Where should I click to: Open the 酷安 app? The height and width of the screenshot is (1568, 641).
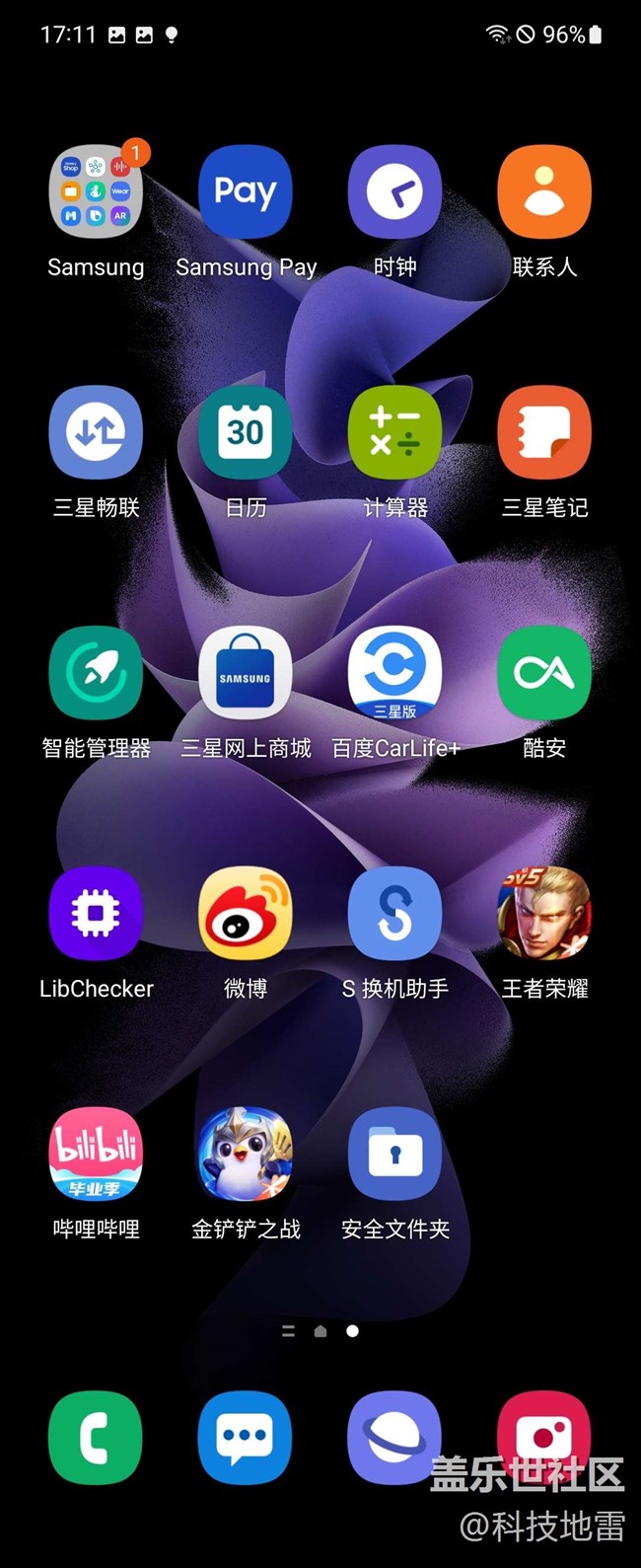pyautogui.click(x=544, y=674)
